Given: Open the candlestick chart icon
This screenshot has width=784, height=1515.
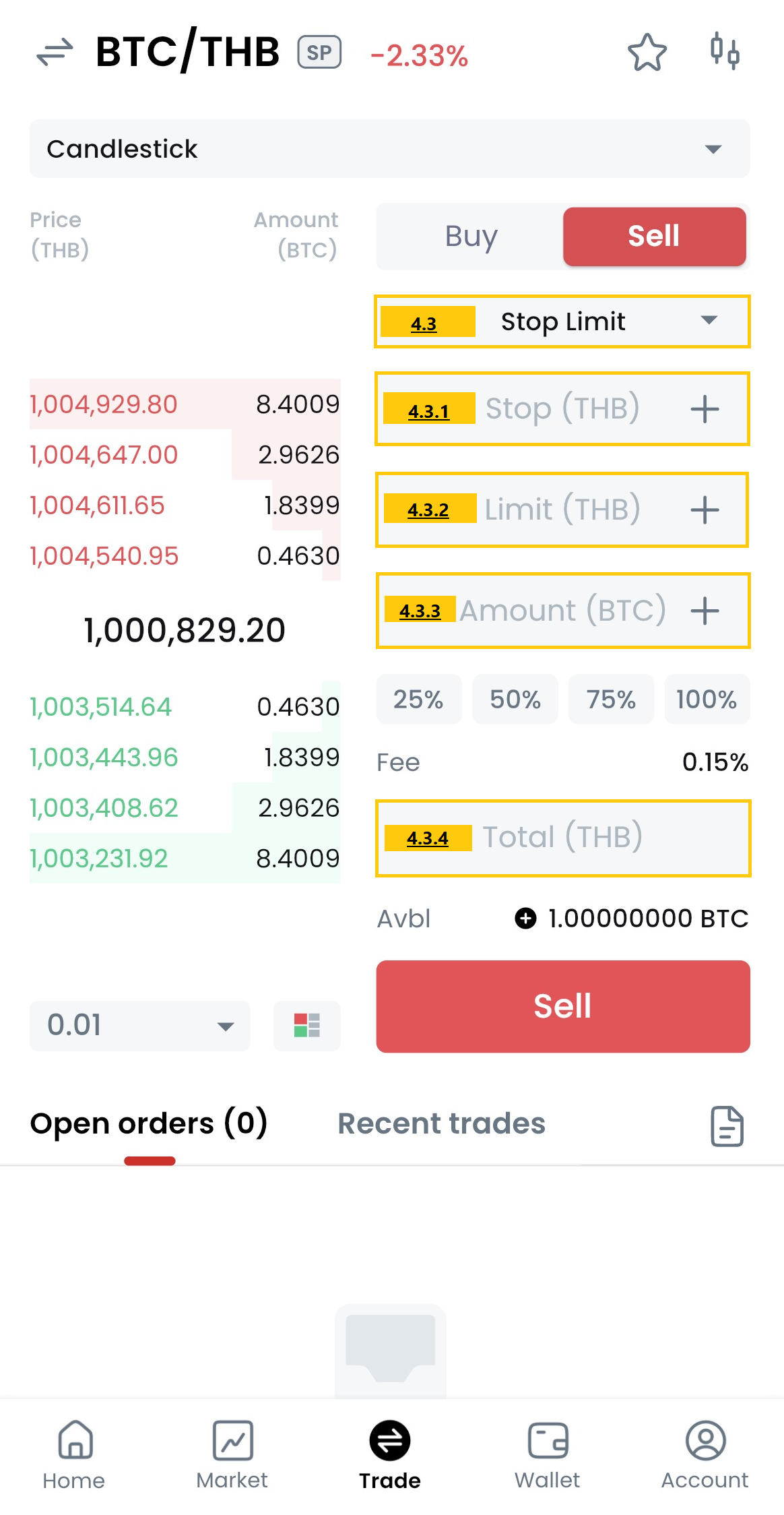Looking at the screenshot, I should click(x=725, y=51).
